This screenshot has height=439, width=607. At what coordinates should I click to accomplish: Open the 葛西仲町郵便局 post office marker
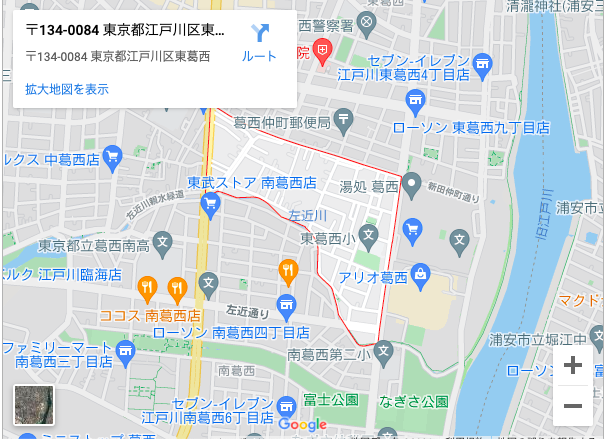point(344,121)
